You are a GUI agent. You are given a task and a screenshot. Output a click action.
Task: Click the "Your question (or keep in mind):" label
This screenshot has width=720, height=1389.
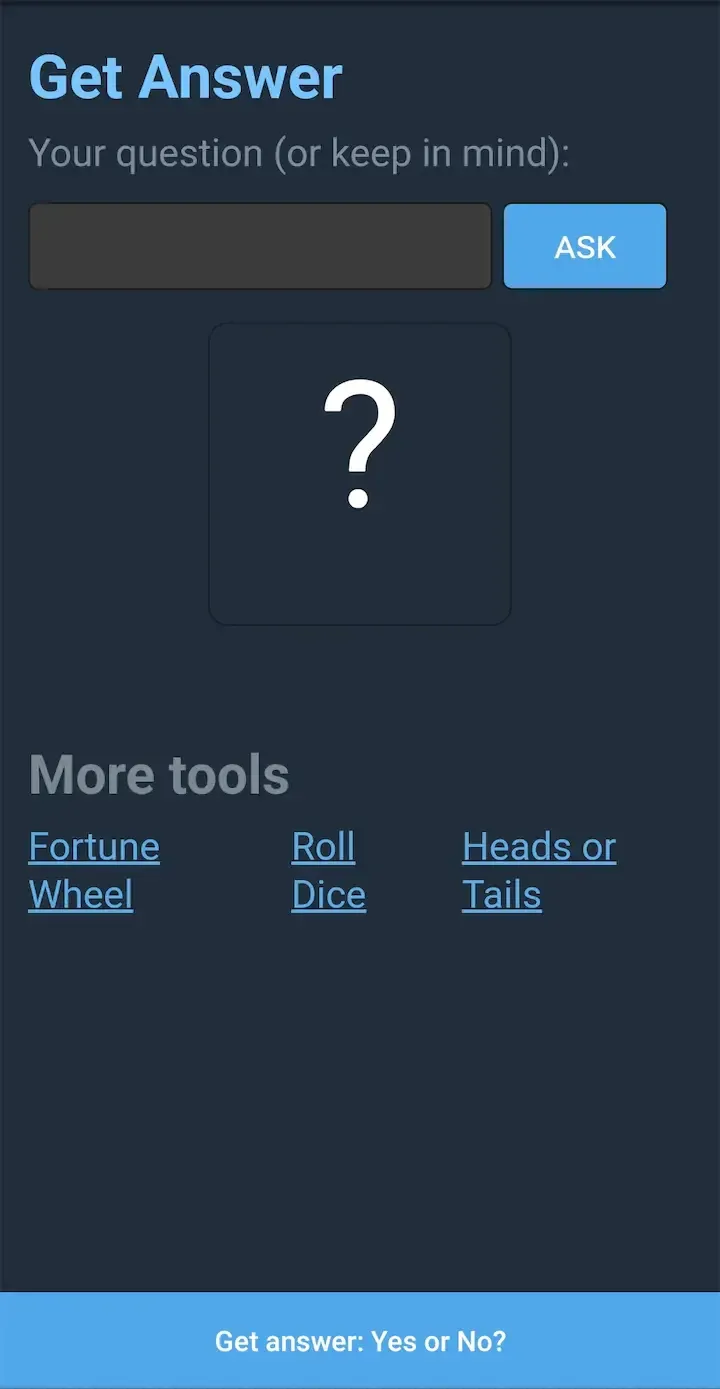(298, 153)
